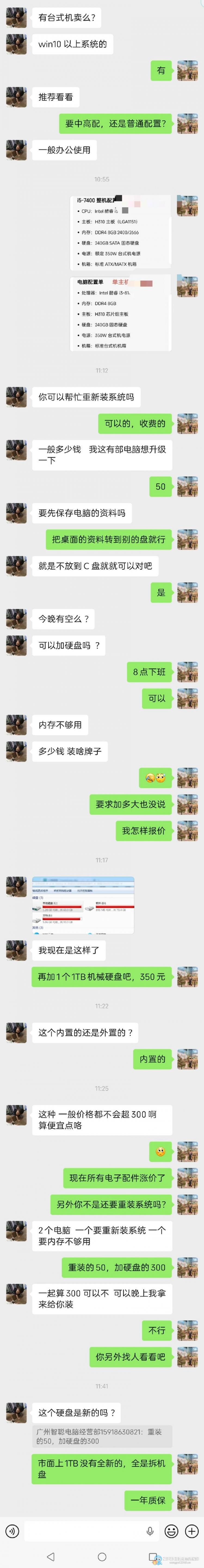Open the i5-7400 configuration image

pyautogui.click(x=120, y=232)
